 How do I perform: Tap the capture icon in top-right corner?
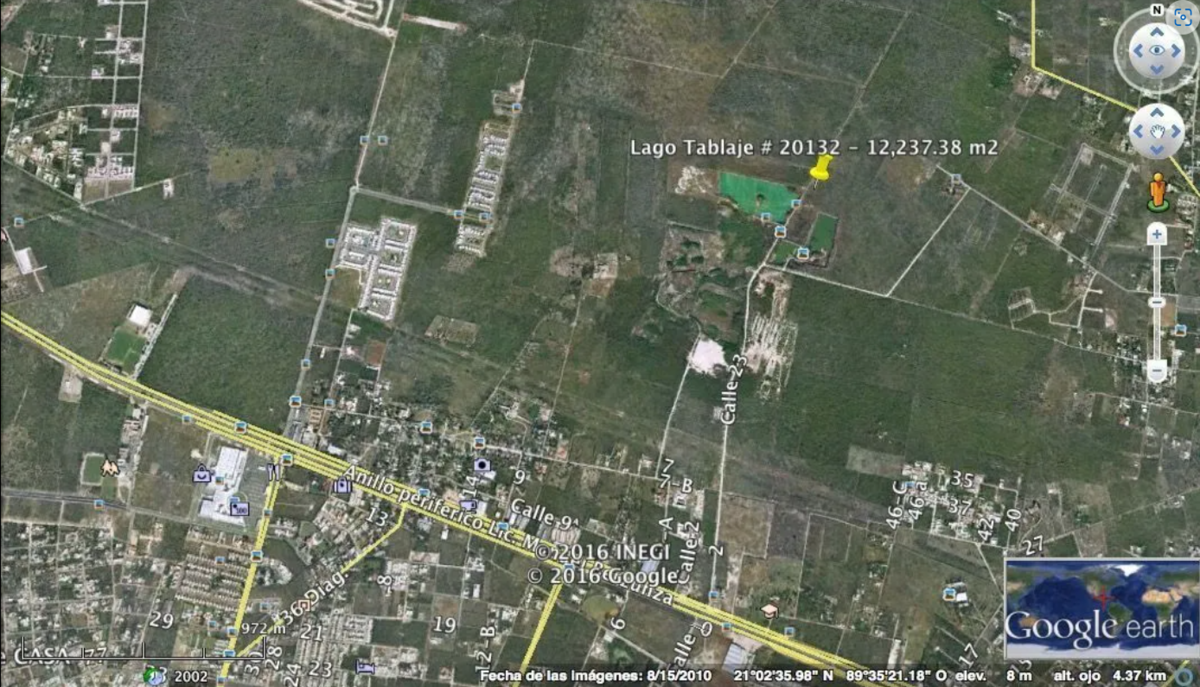tap(1184, 15)
